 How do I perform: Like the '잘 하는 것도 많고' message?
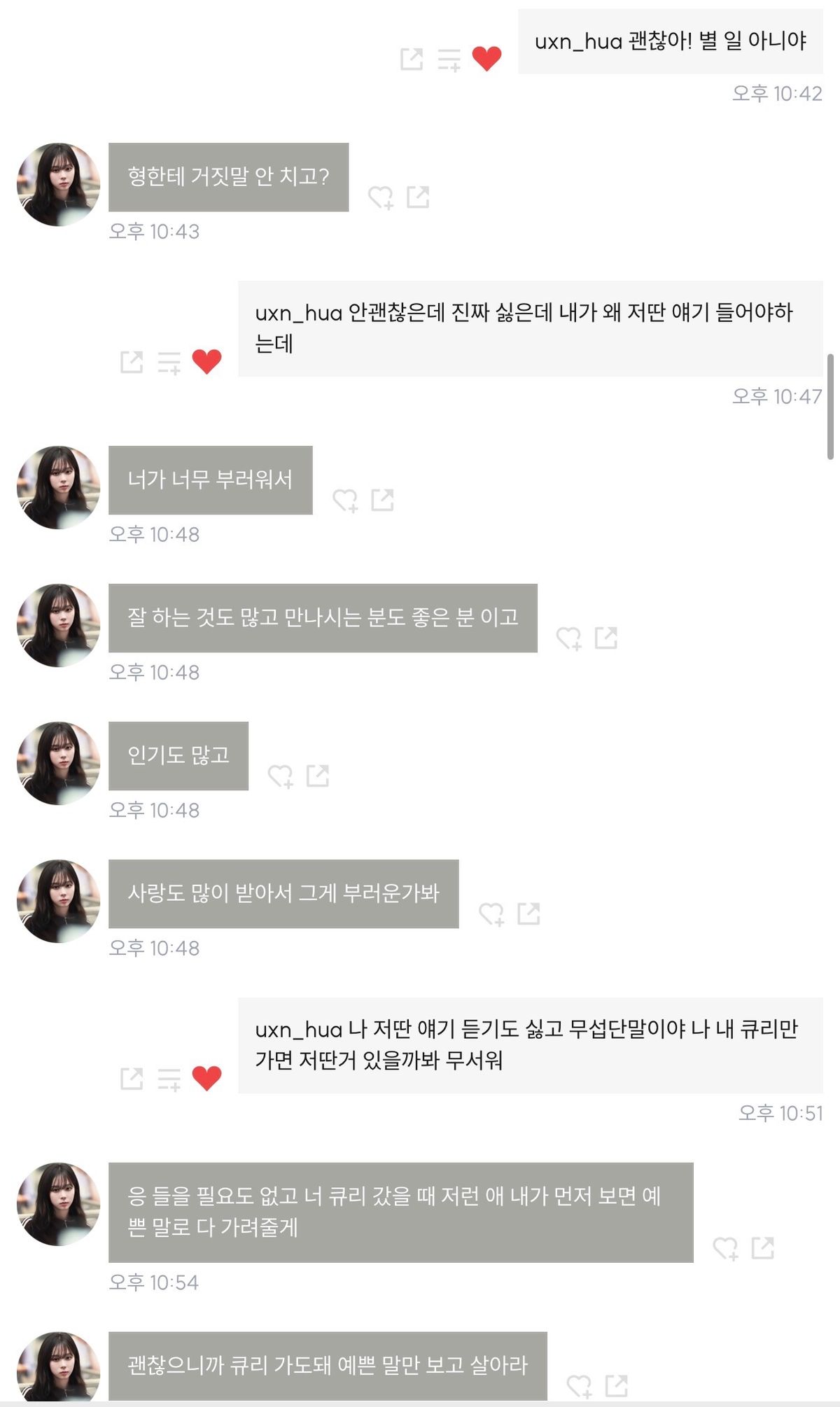pos(568,638)
